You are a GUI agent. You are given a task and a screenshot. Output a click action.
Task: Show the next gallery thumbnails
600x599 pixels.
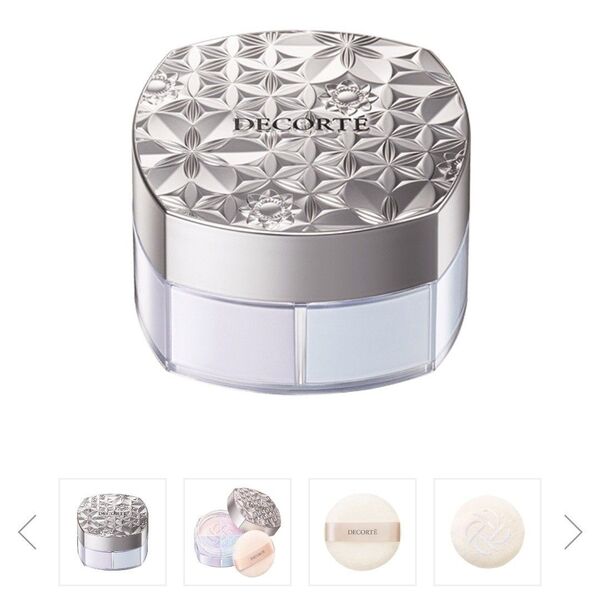[572, 531]
